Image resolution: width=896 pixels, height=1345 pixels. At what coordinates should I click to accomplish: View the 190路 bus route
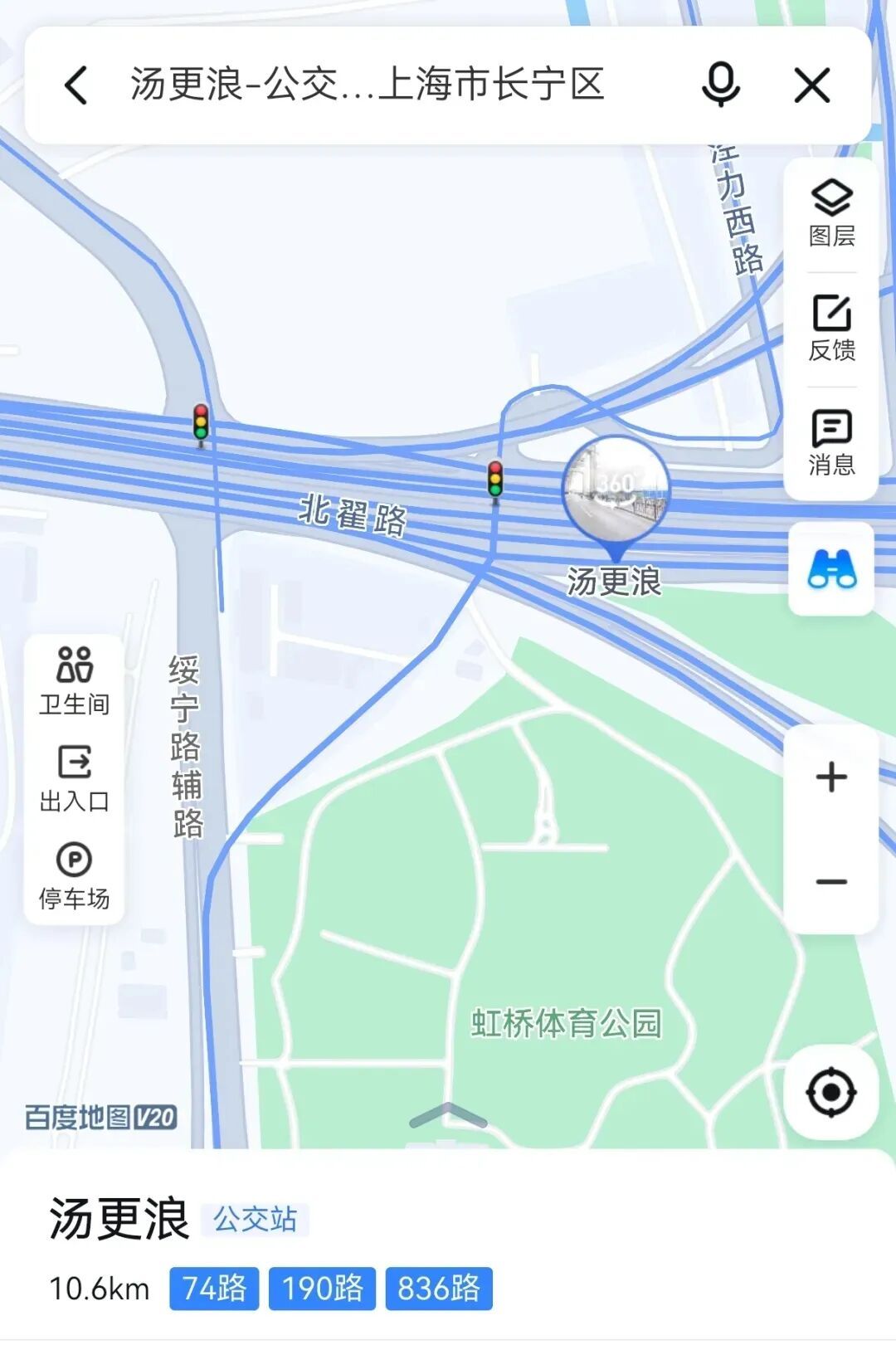tap(322, 1289)
